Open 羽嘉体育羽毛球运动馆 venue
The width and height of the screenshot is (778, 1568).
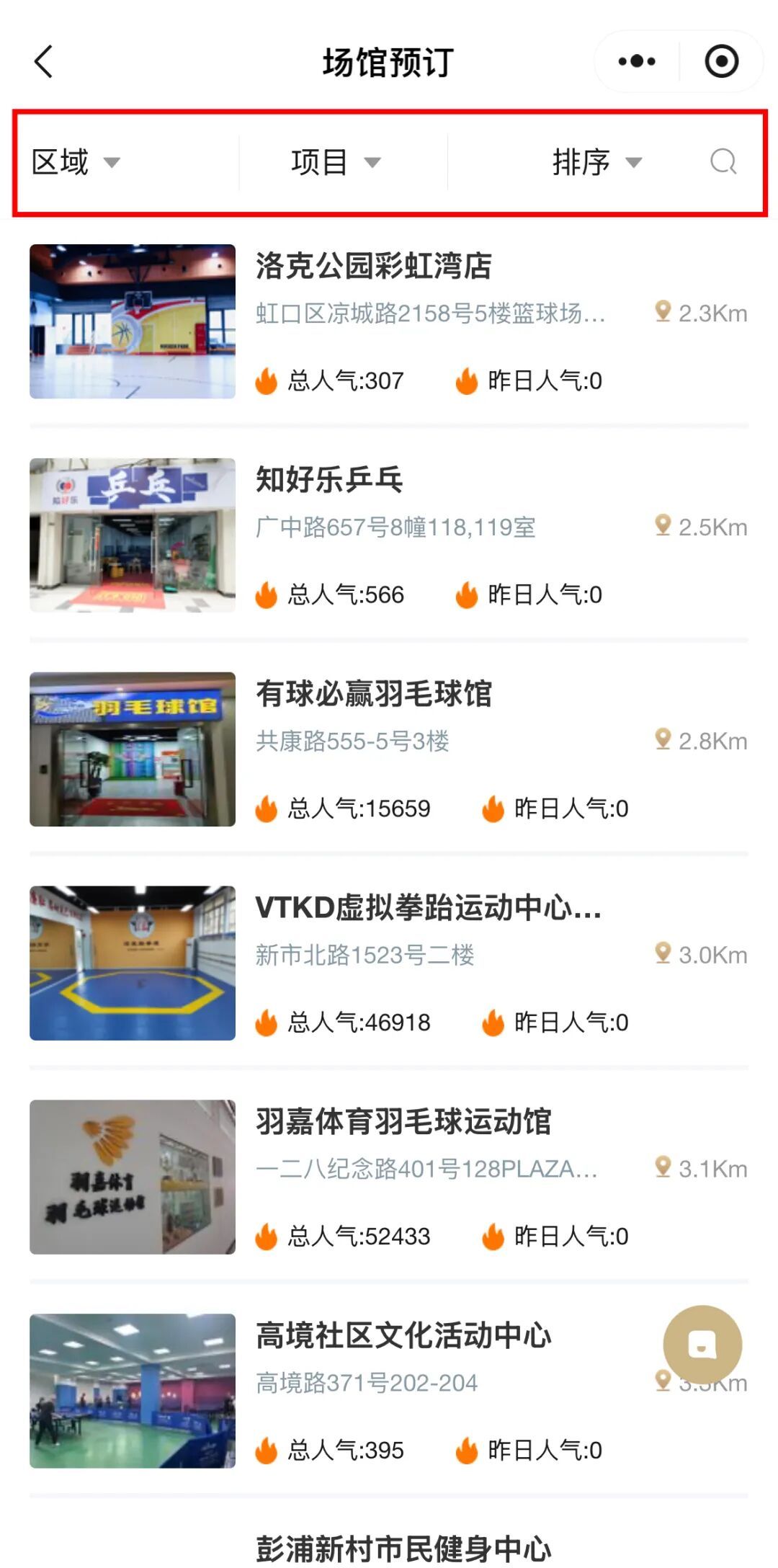click(x=403, y=1122)
